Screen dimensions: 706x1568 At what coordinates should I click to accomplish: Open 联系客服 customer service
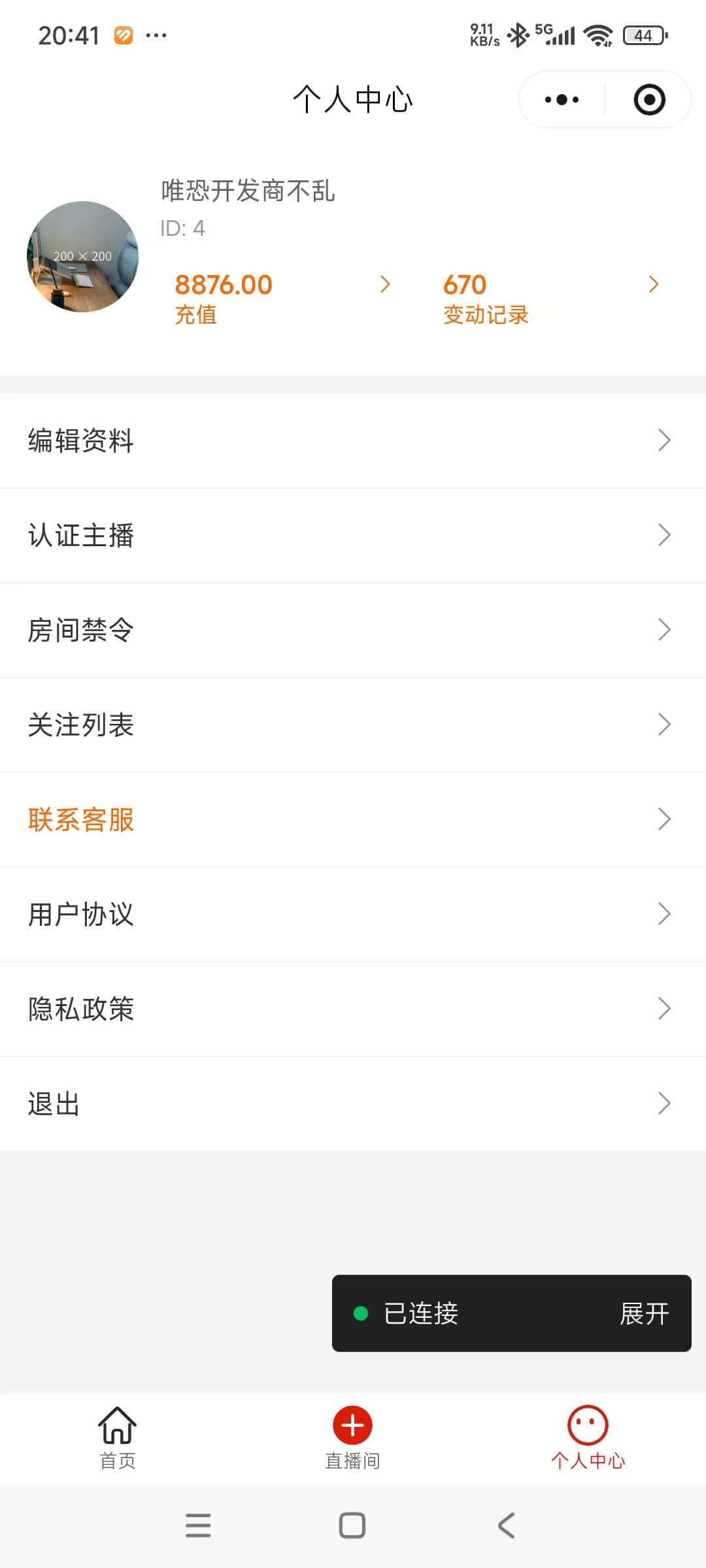pyautogui.click(x=353, y=819)
